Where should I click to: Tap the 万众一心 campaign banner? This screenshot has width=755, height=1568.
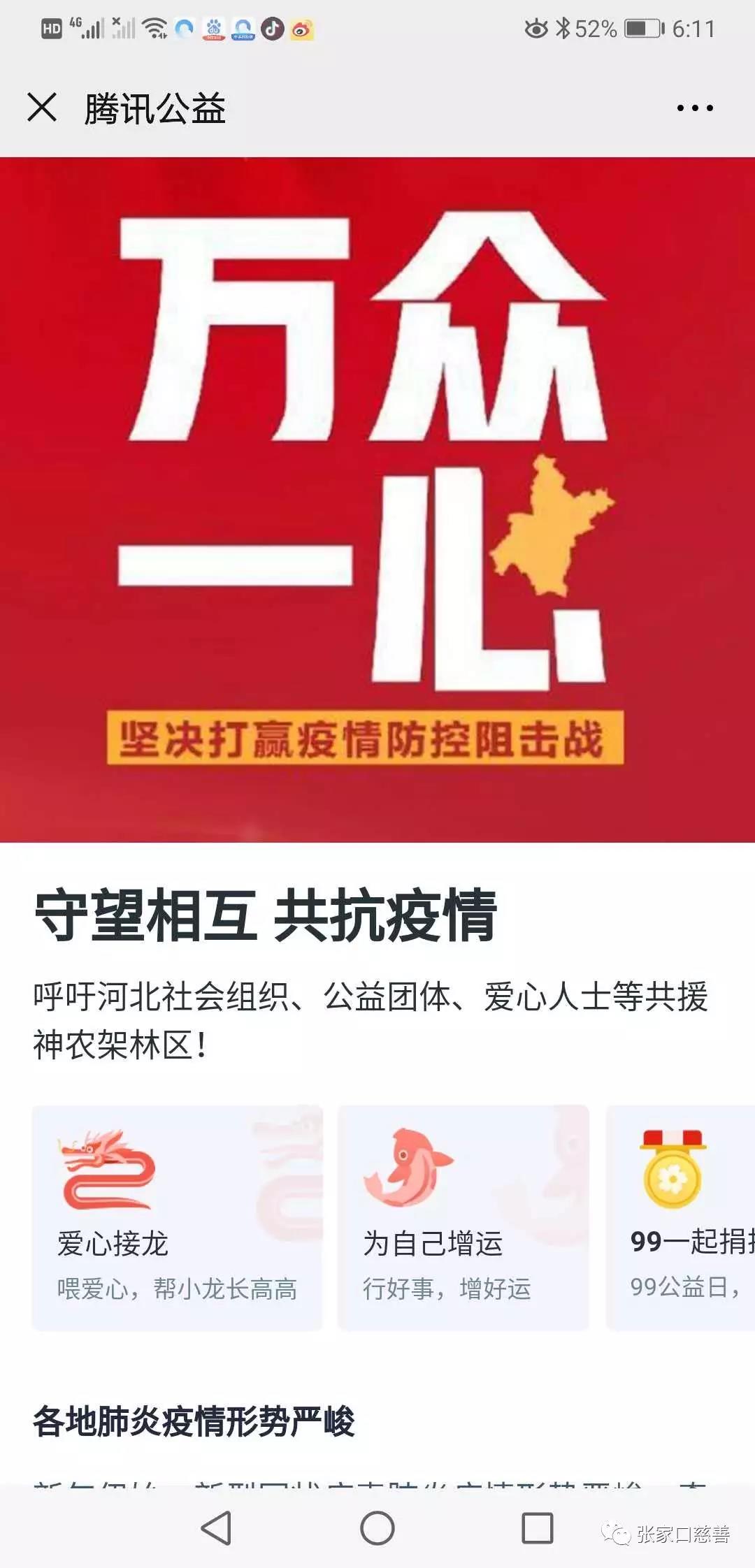click(x=377, y=500)
